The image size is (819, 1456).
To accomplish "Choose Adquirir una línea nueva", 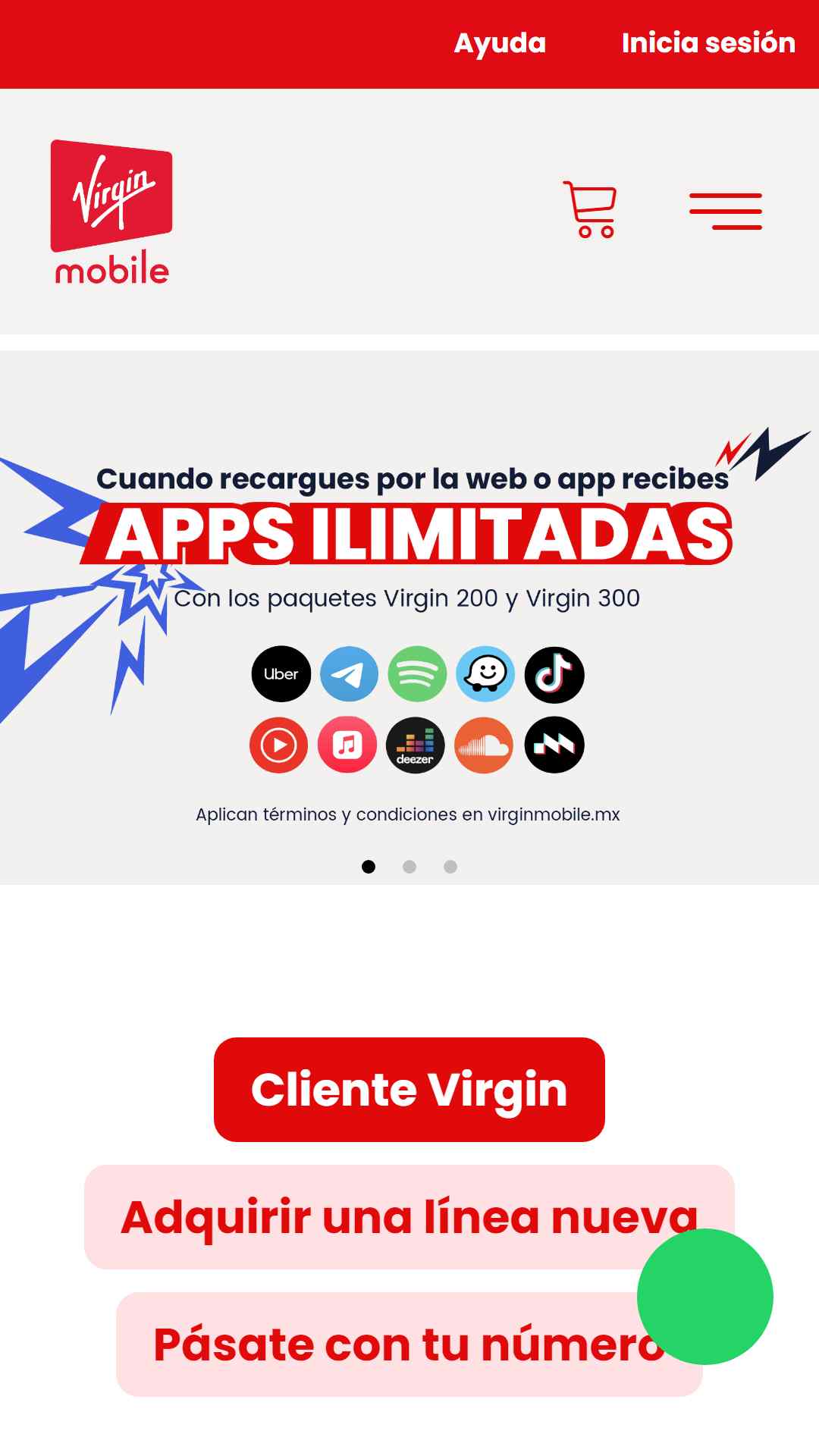I will (x=409, y=1217).
